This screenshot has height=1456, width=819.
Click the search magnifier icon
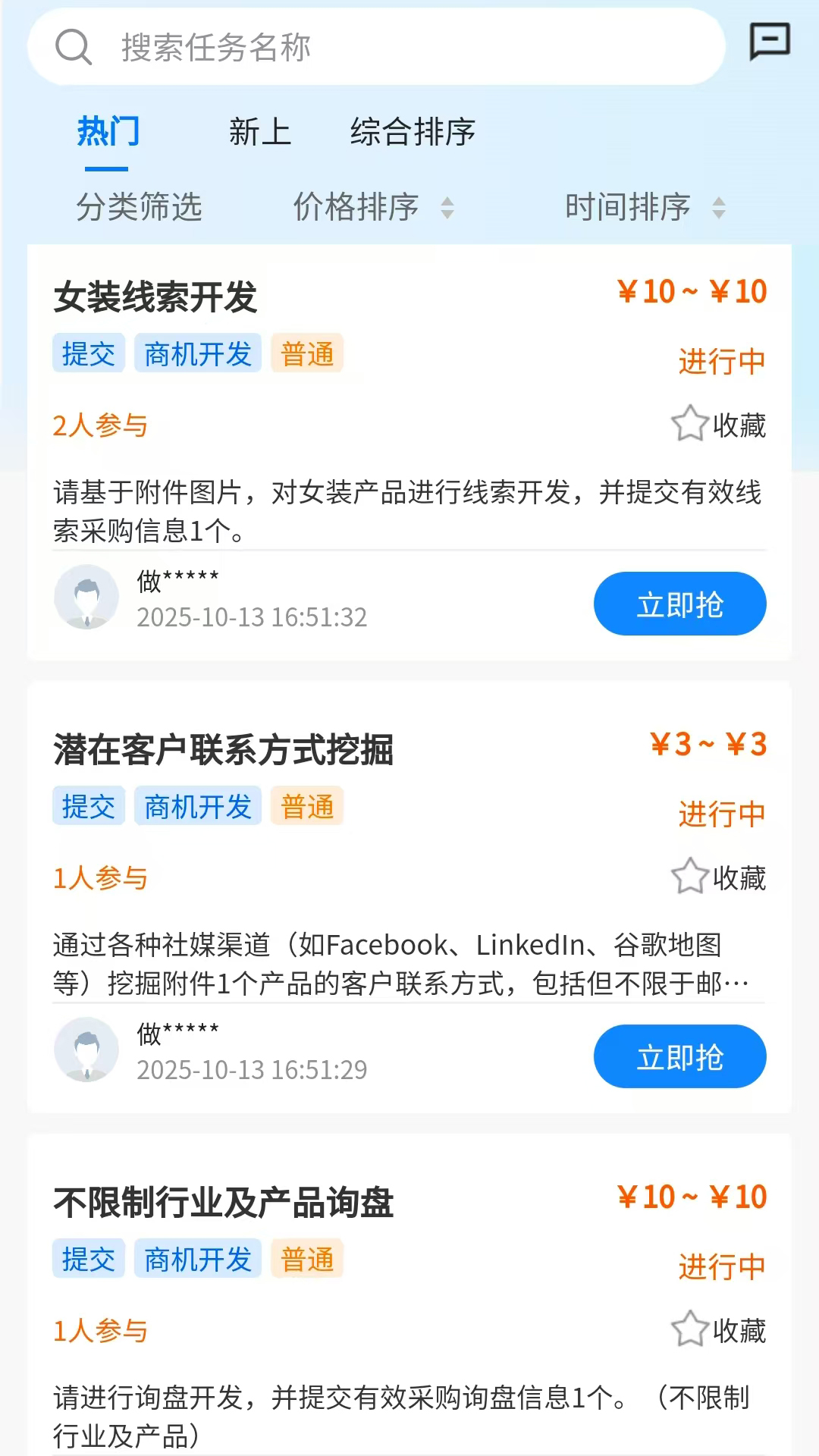[73, 47]
